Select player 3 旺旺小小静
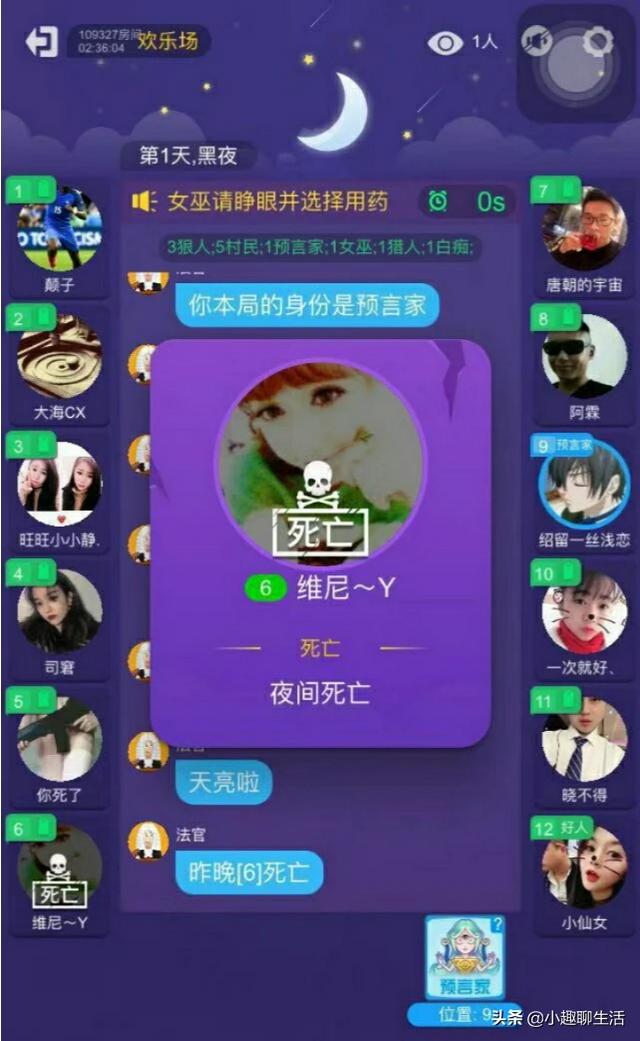640x1041 pixels. [x=59, y=485]
